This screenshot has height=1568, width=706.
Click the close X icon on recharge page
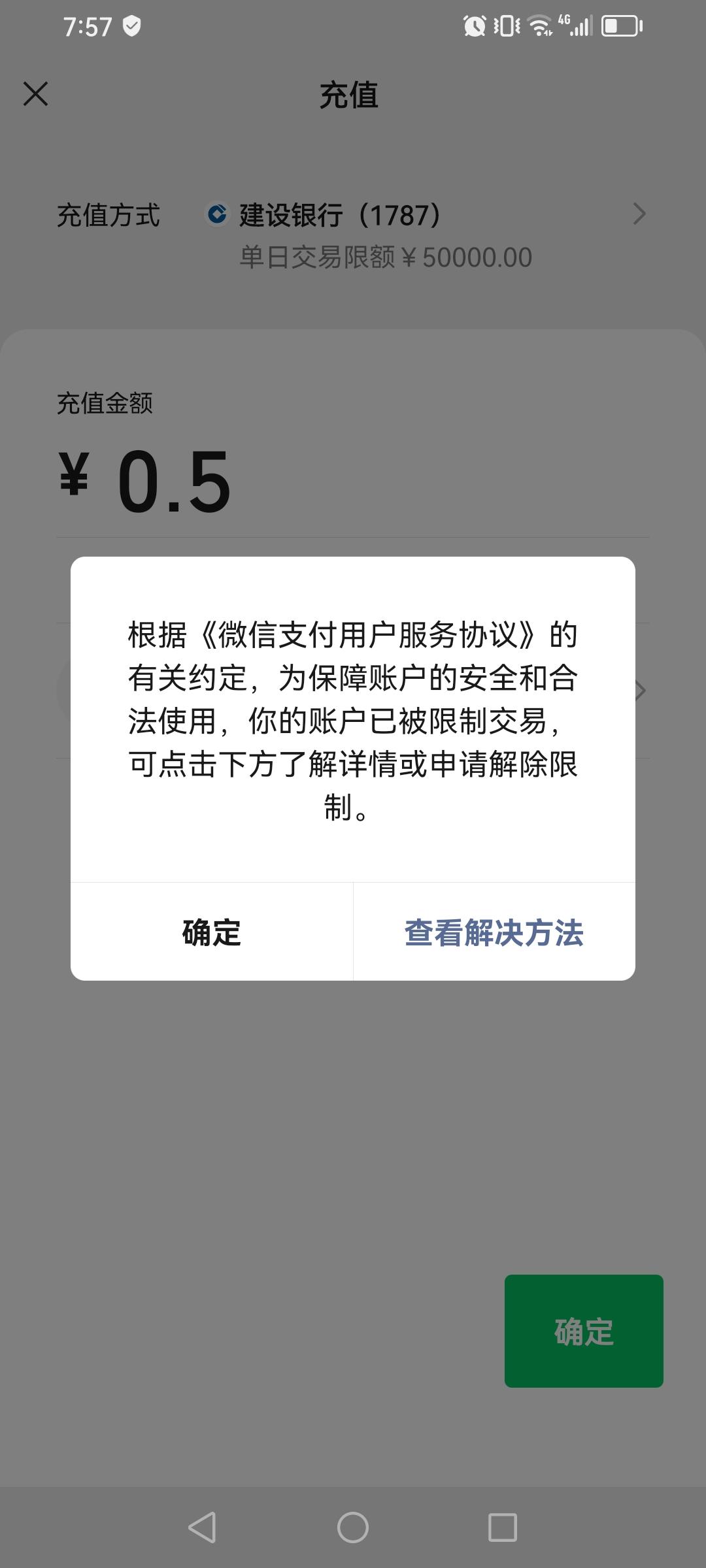[36, 94]
